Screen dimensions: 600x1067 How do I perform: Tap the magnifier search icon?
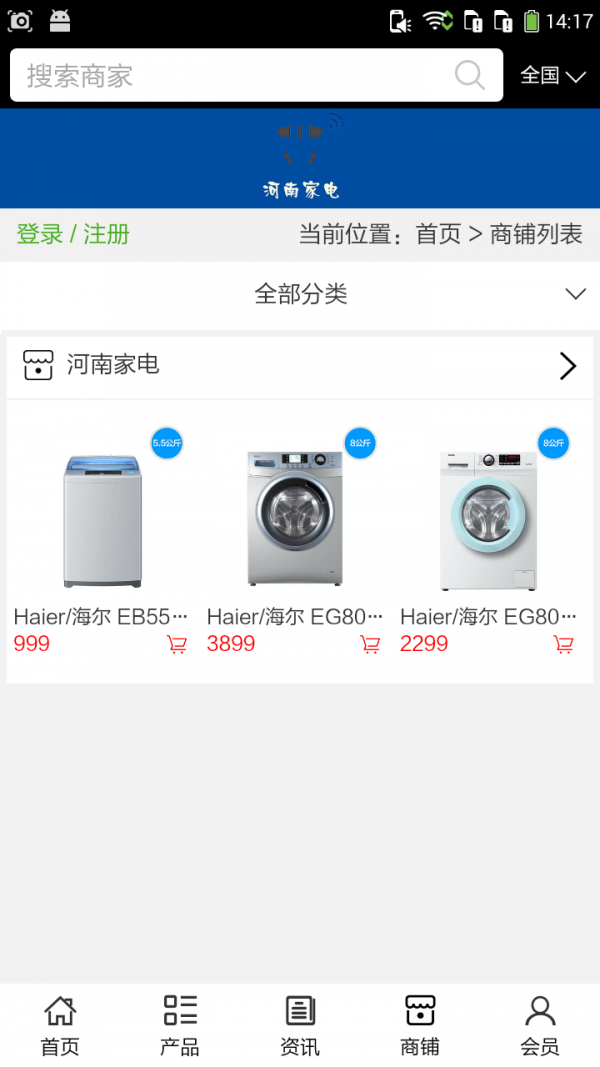pyautogui.click(x=469, y=75)
